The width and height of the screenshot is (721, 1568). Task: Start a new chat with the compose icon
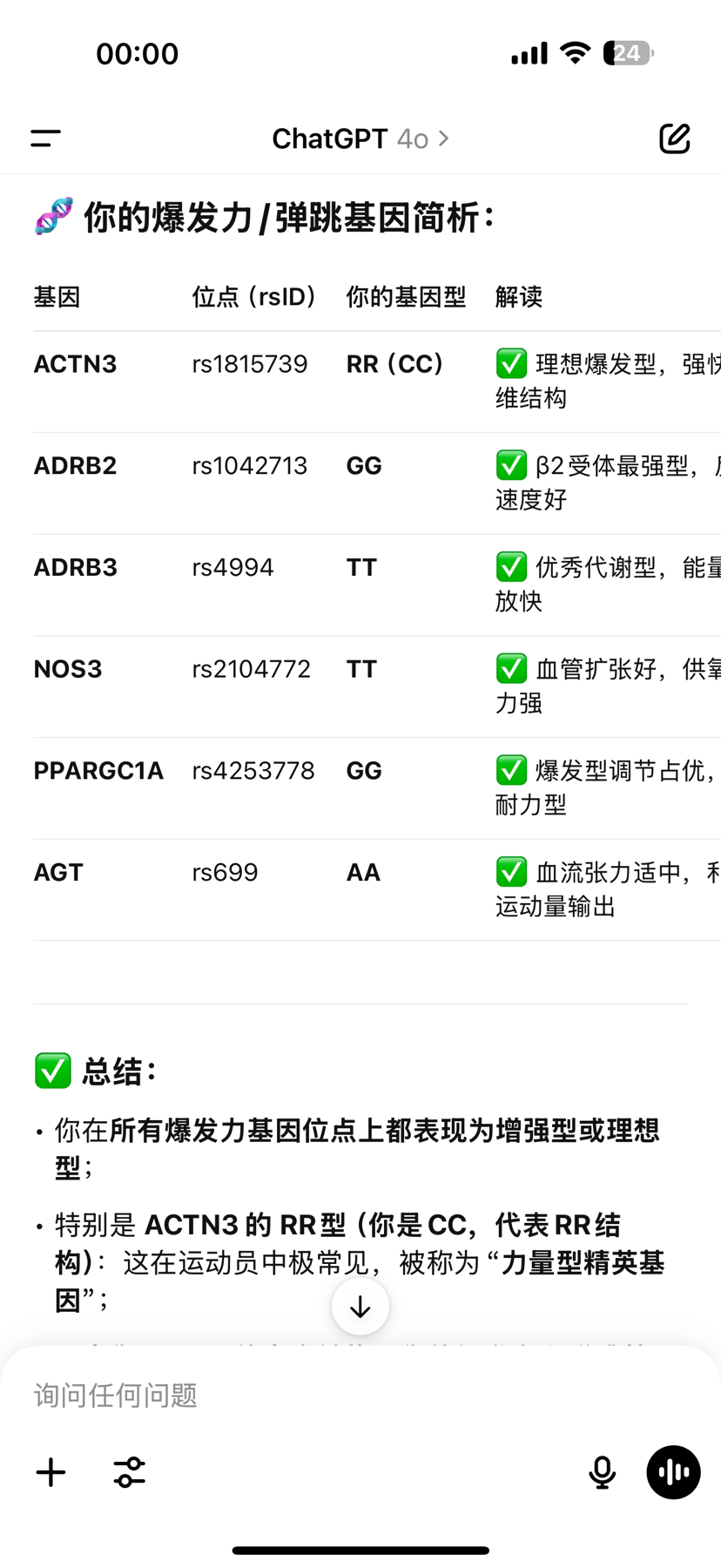click(674, 139)
